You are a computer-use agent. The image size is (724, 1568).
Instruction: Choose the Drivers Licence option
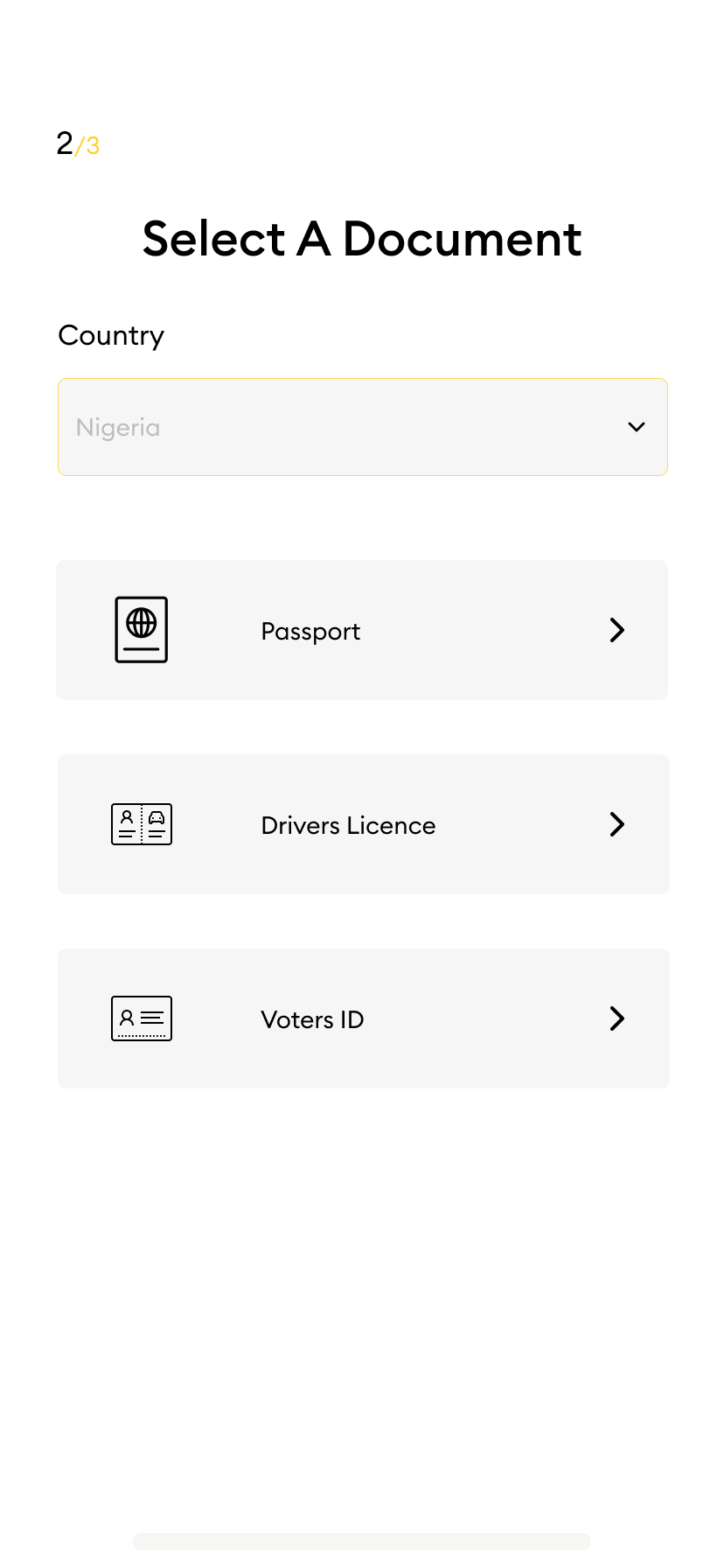click(x=362, y=824)
